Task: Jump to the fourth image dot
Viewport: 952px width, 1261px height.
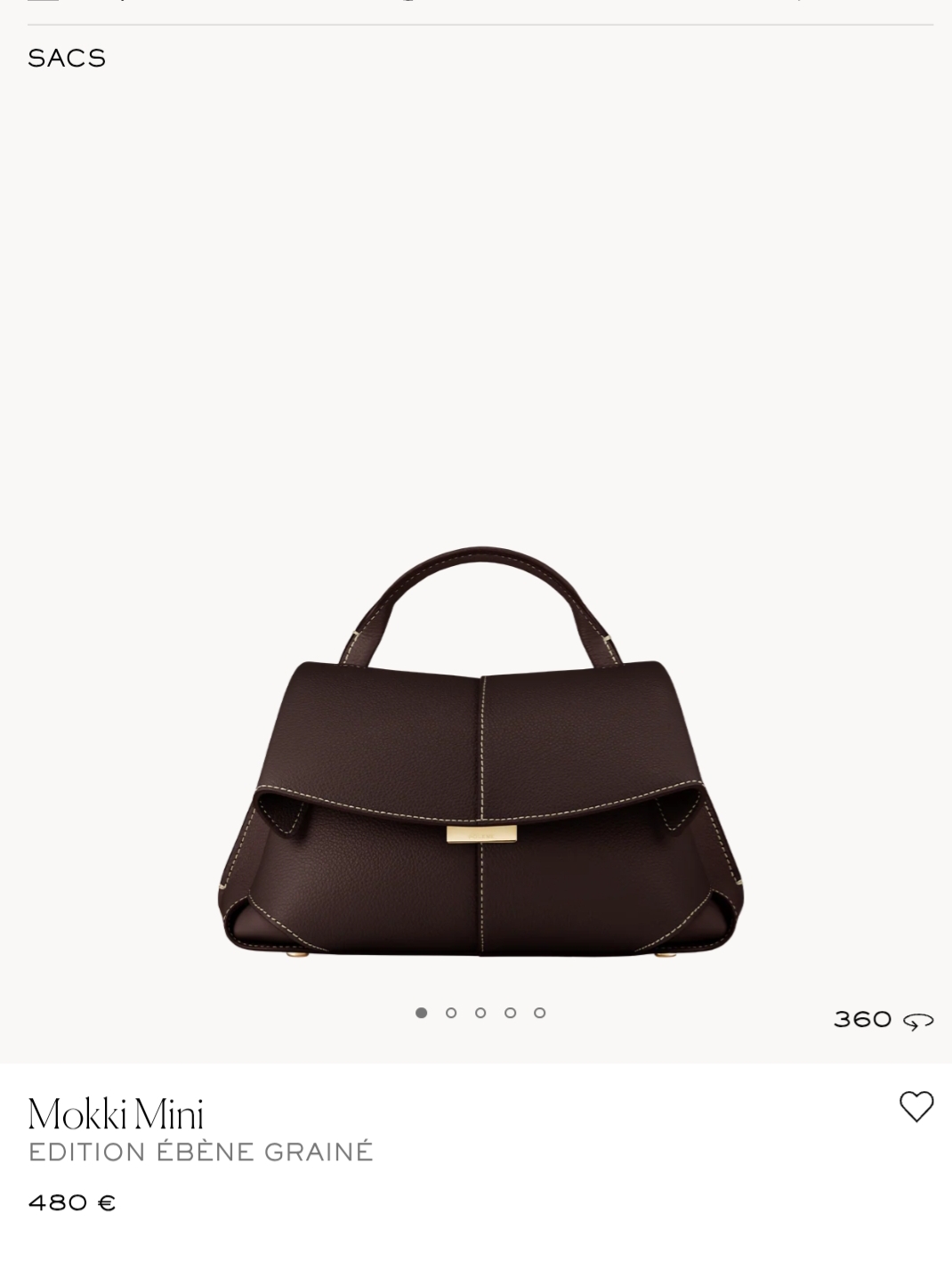Action: pyautogui.click(x=510, y=1013)
